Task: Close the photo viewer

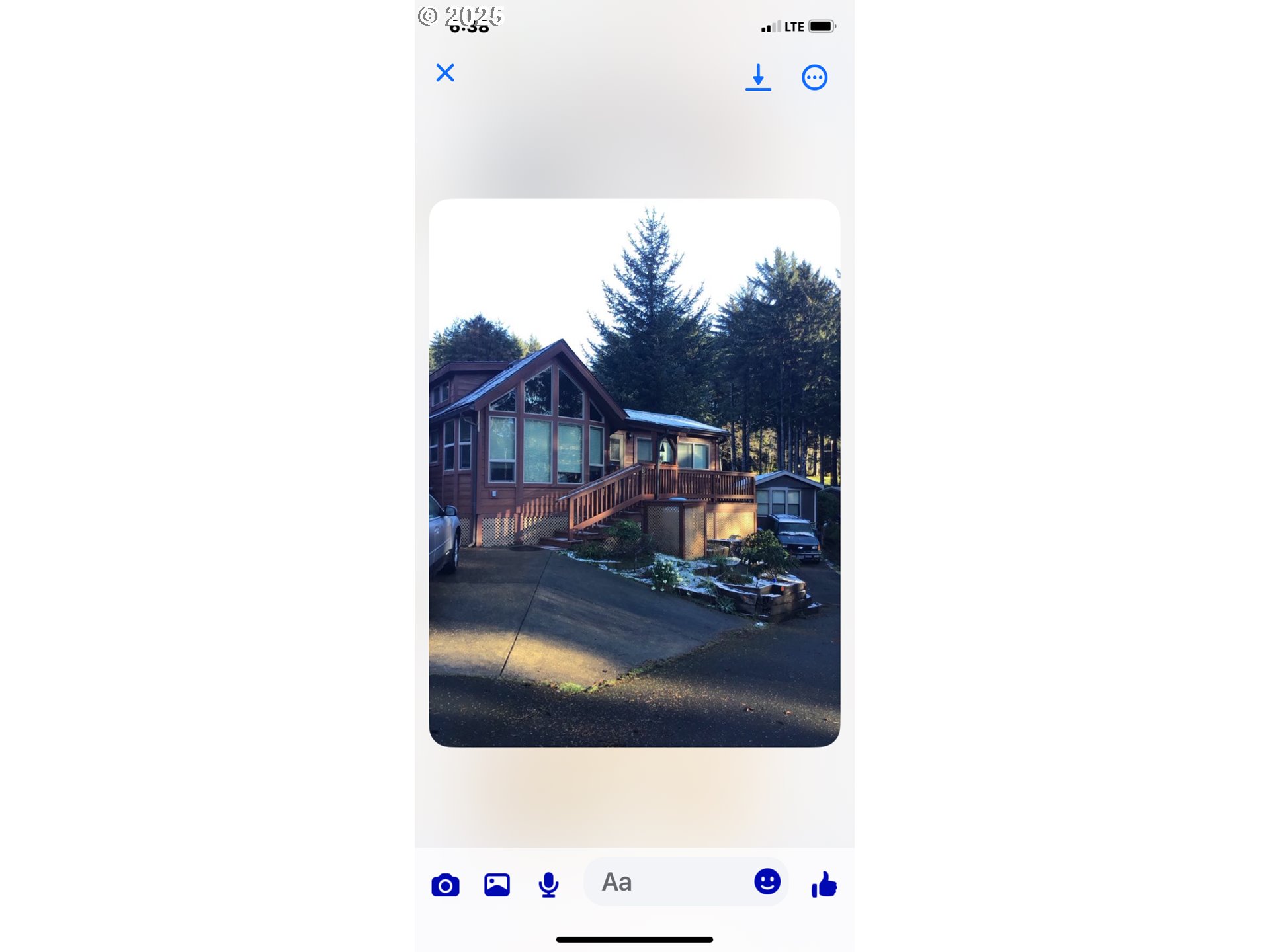Action: (x=445, y=73)
